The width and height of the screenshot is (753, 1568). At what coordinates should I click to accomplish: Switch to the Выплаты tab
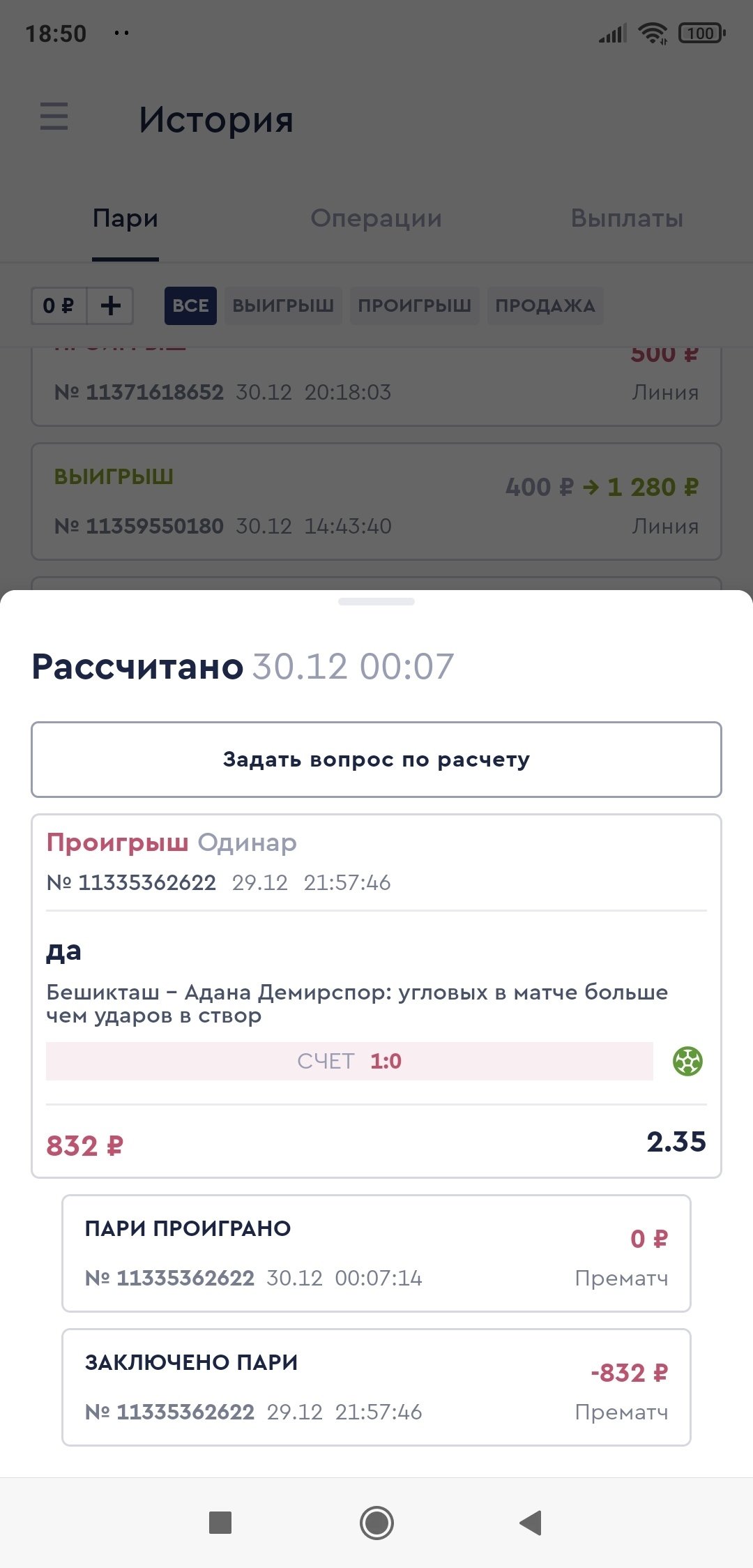click(x=627, y=218)
